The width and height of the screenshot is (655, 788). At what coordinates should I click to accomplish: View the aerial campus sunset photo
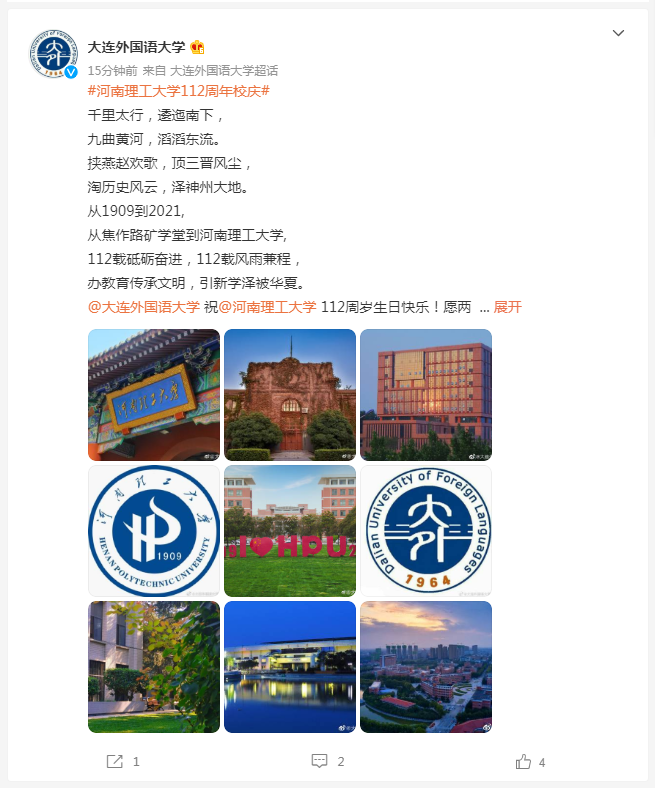click(x=426, y=667)
